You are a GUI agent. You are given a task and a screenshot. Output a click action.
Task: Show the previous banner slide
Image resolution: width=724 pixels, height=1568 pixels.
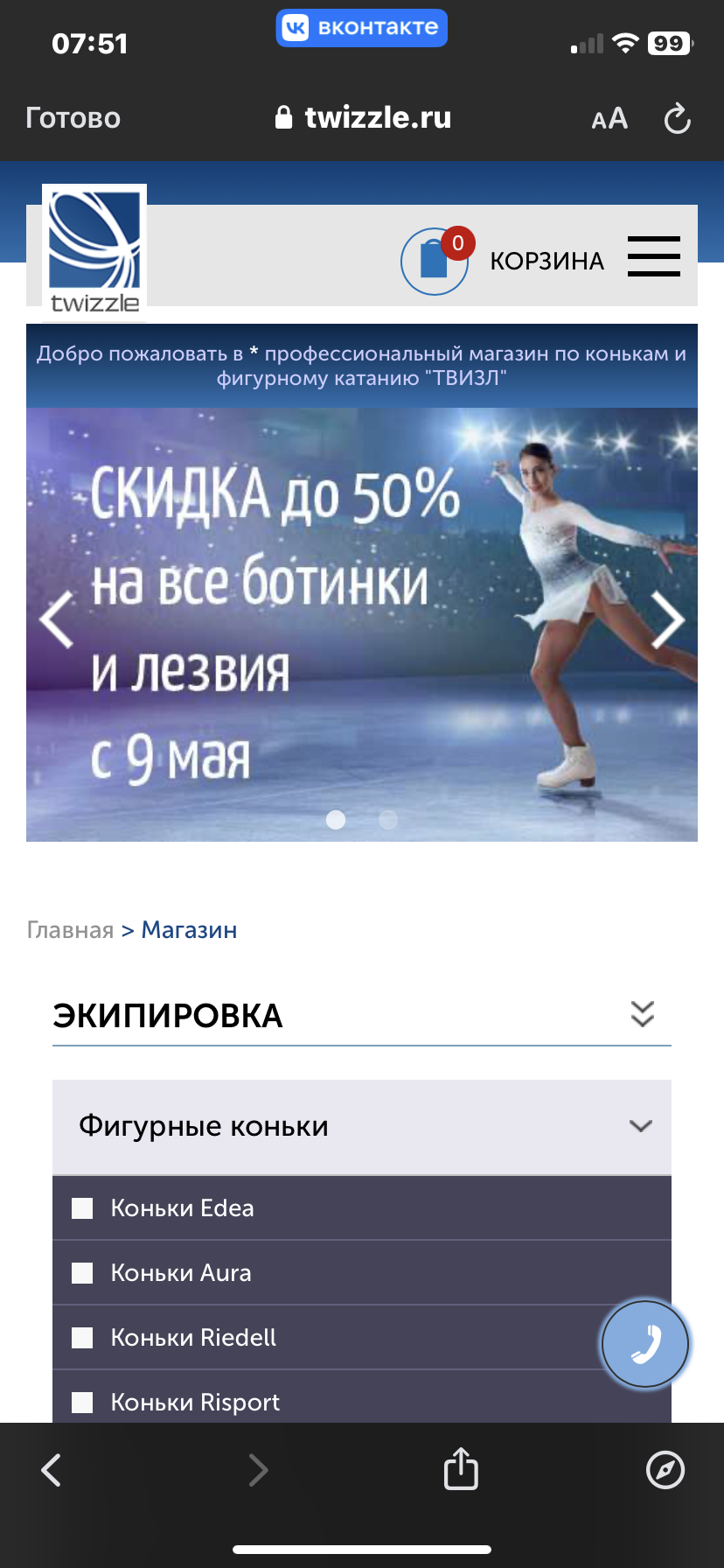[58, 619]
